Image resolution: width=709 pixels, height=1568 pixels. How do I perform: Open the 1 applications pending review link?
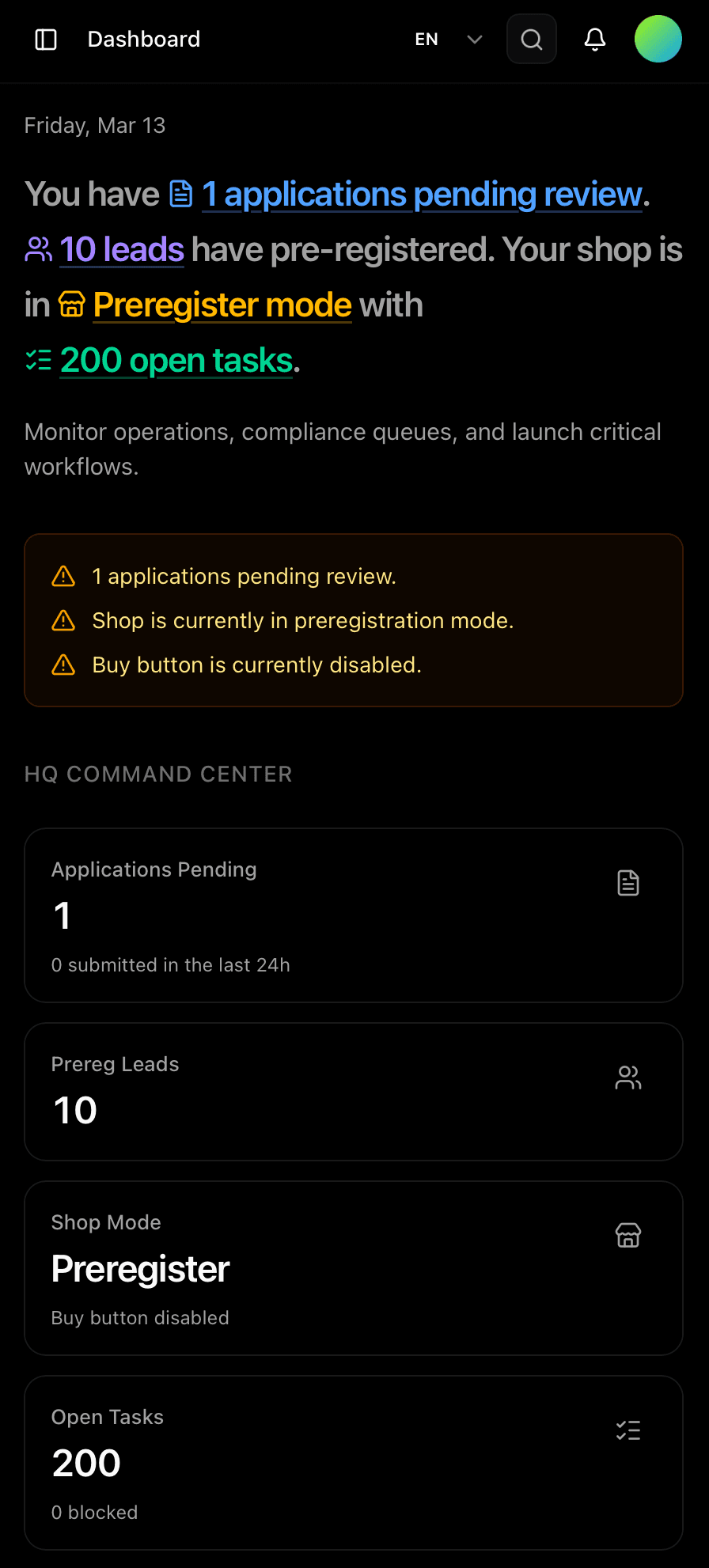(421, 194)
